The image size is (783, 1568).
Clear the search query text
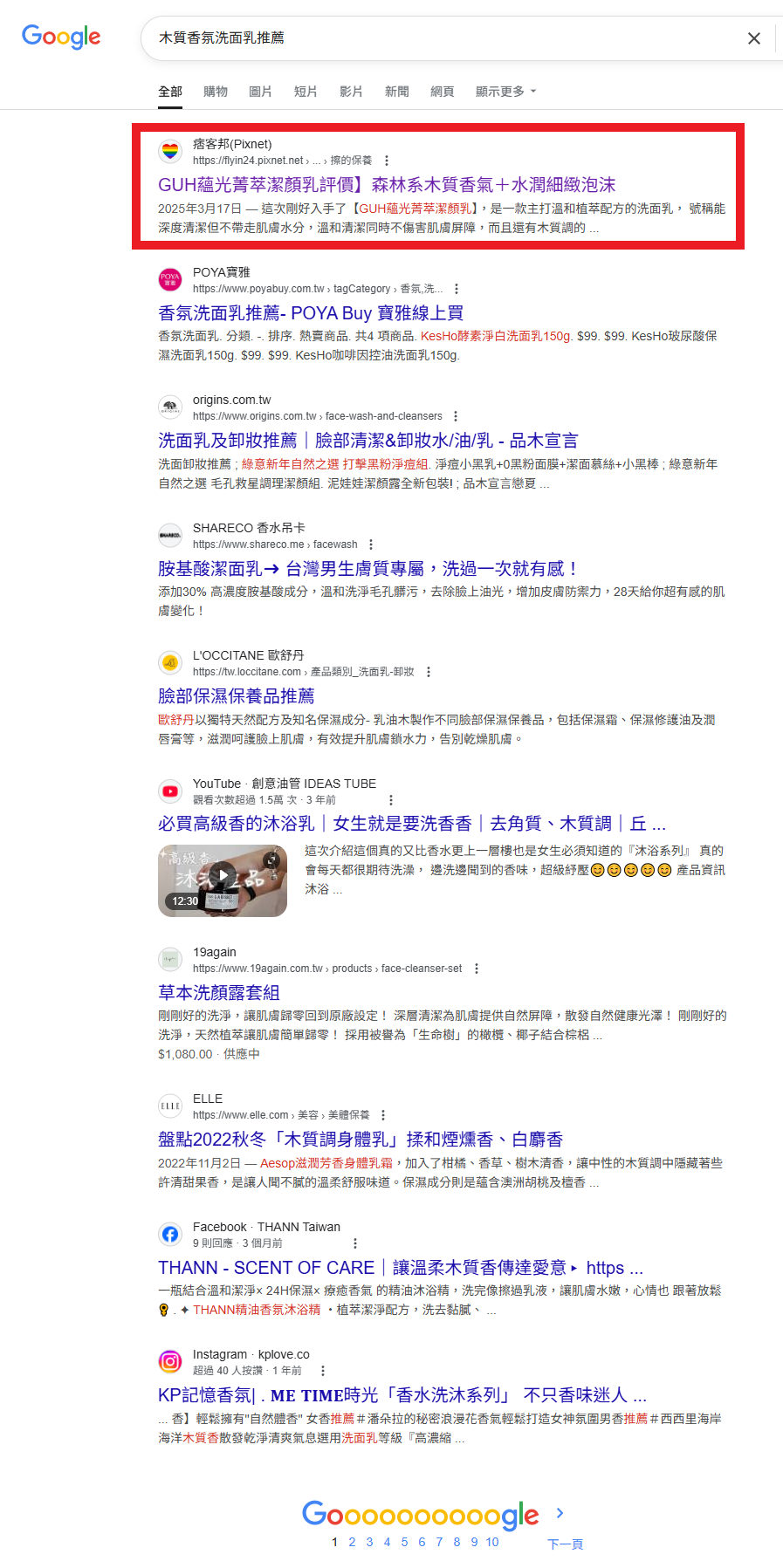coord(754,38)
